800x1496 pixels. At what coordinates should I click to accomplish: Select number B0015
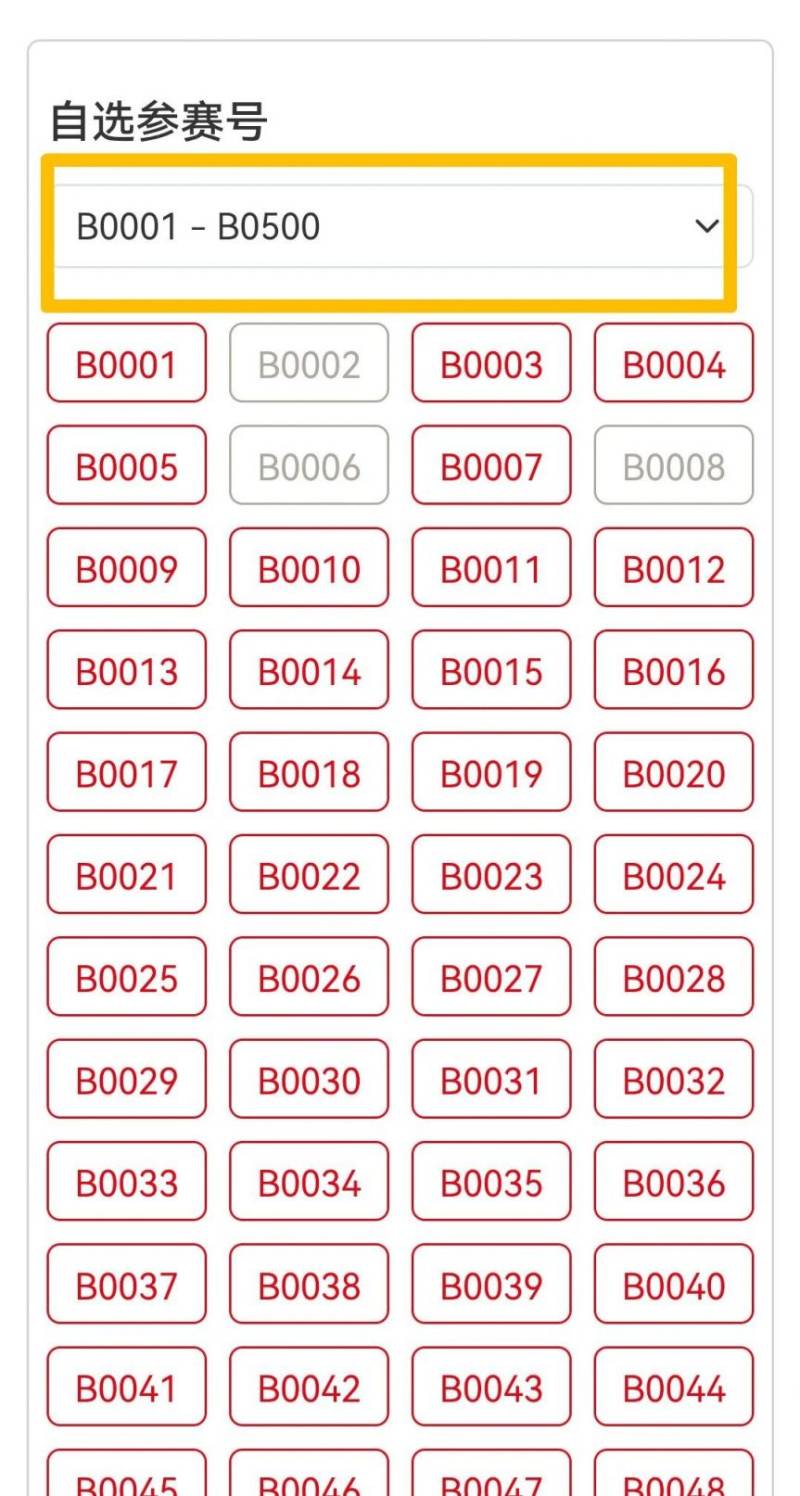(491, 670)
